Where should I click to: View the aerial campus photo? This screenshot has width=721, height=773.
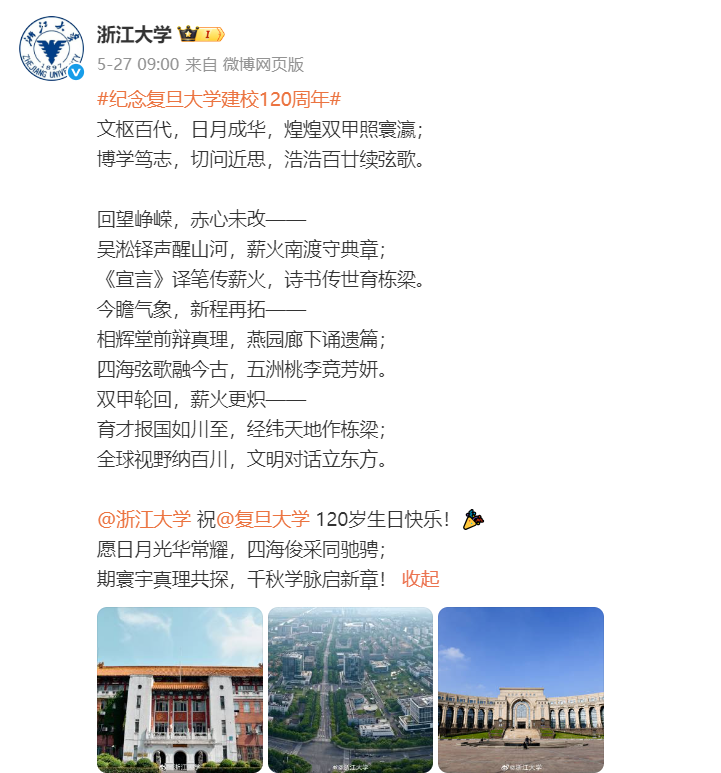pyautogui.click(x=350, y=689)
